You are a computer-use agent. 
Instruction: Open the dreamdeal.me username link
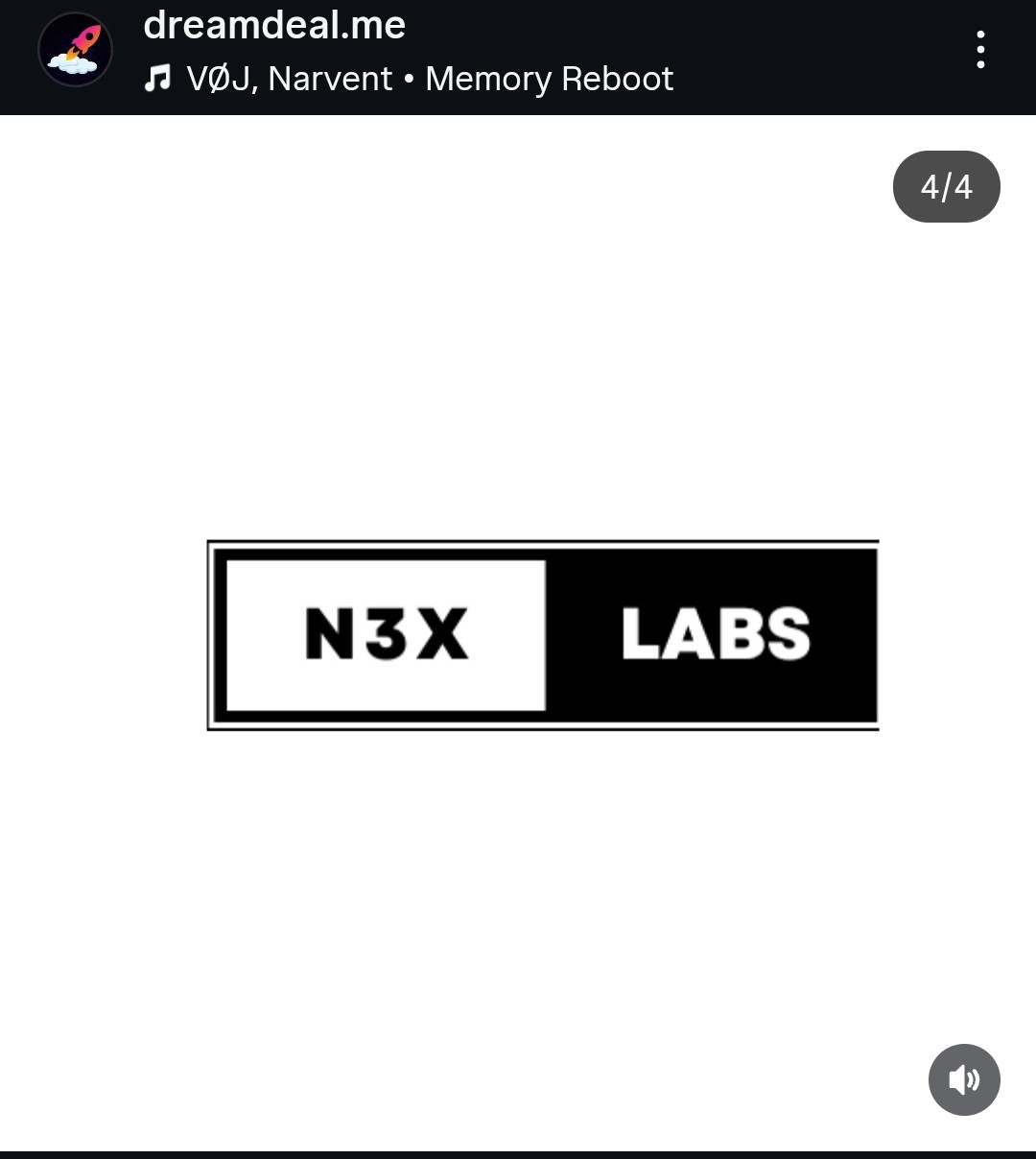(x=274, y=25)
